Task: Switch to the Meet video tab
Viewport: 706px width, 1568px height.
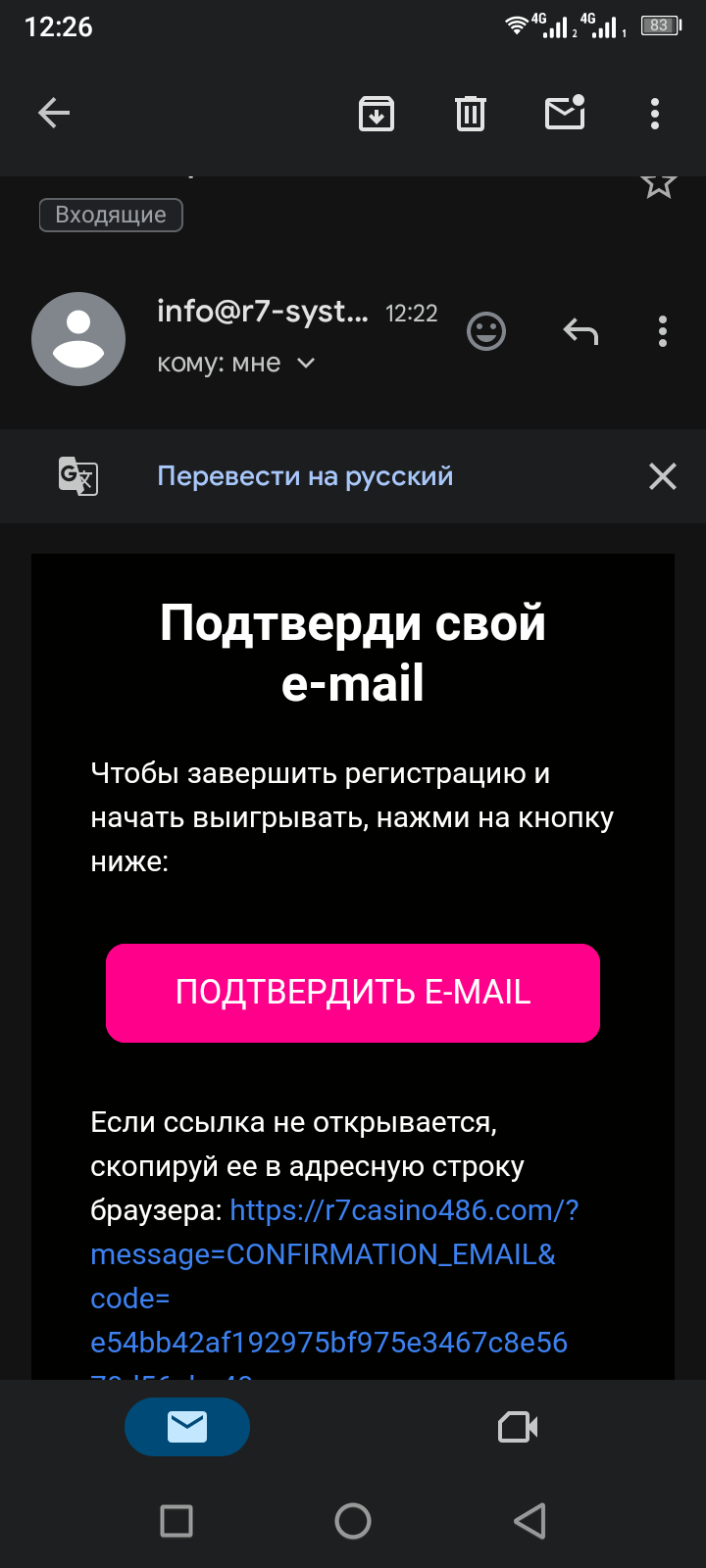Action: pyautogui.click(x=518, y=1427)
